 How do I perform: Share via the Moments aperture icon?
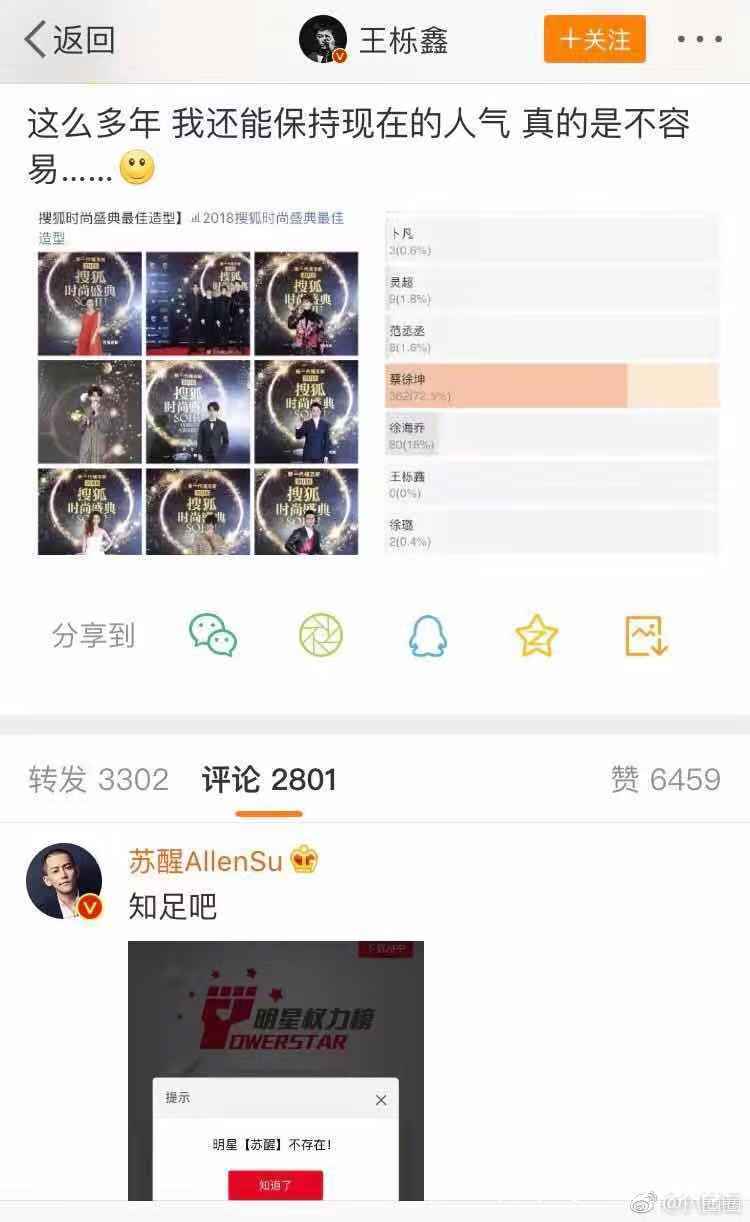coord(318,635)
